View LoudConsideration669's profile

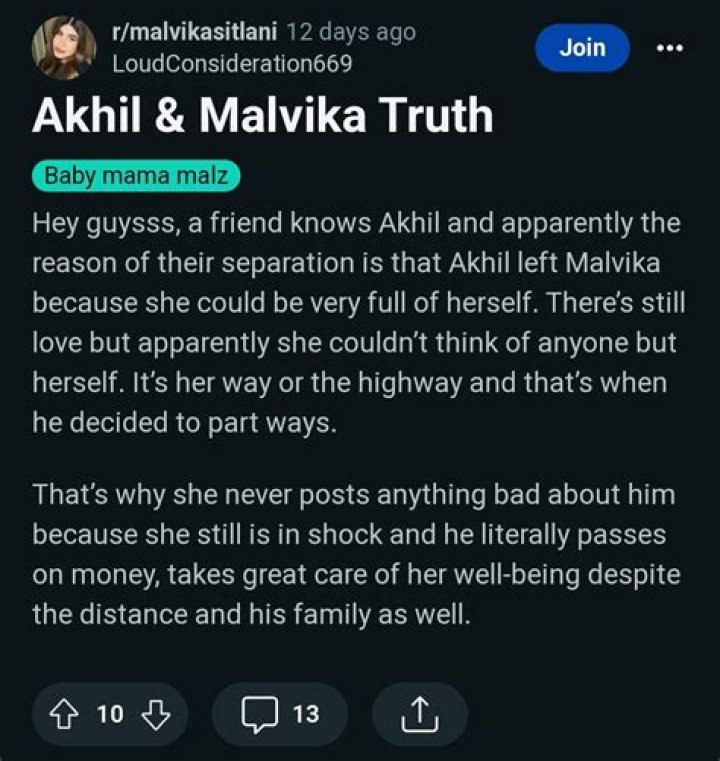(x=231, y=62)
